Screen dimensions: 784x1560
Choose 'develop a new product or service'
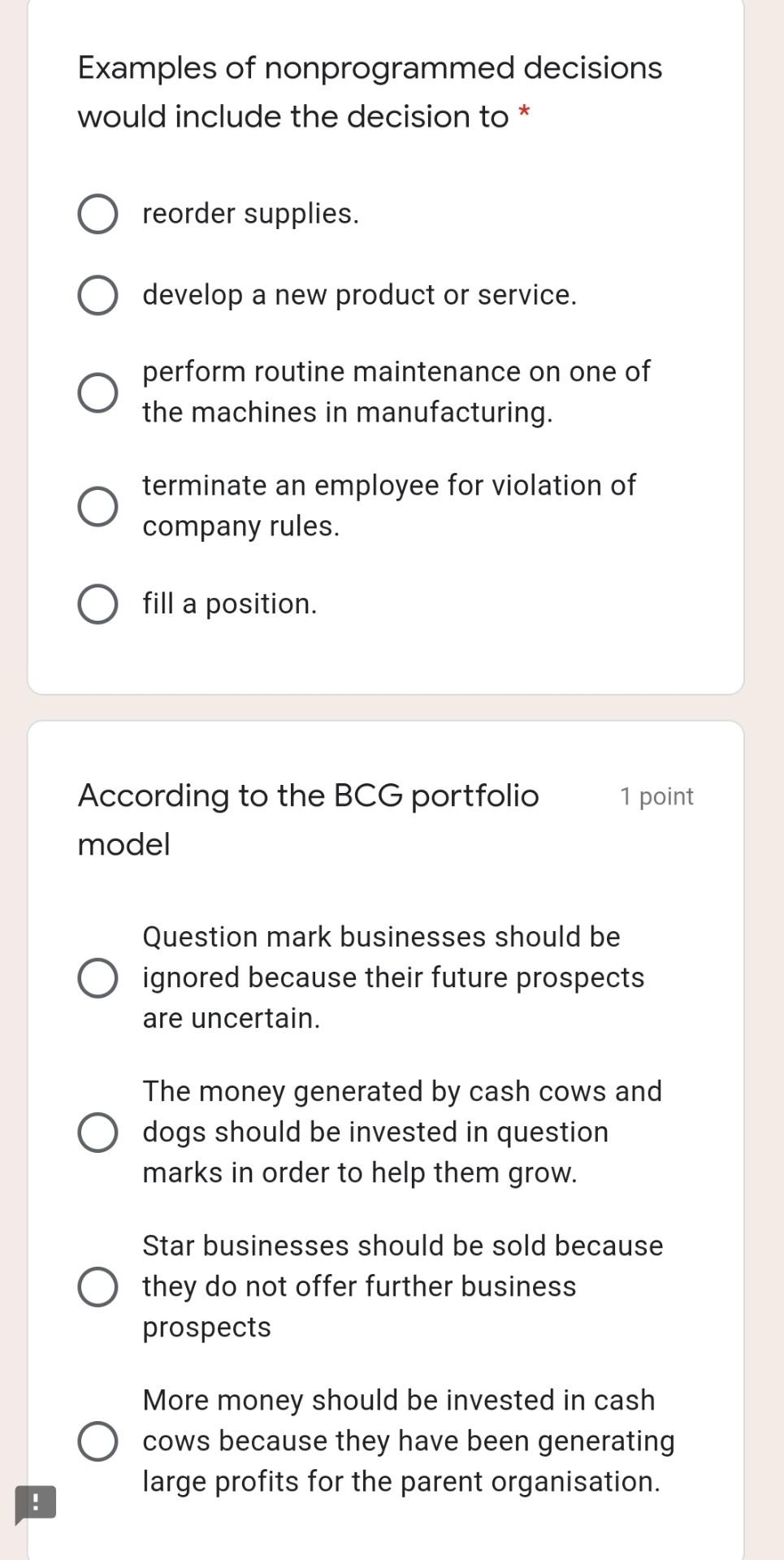(x=97, y=296)
